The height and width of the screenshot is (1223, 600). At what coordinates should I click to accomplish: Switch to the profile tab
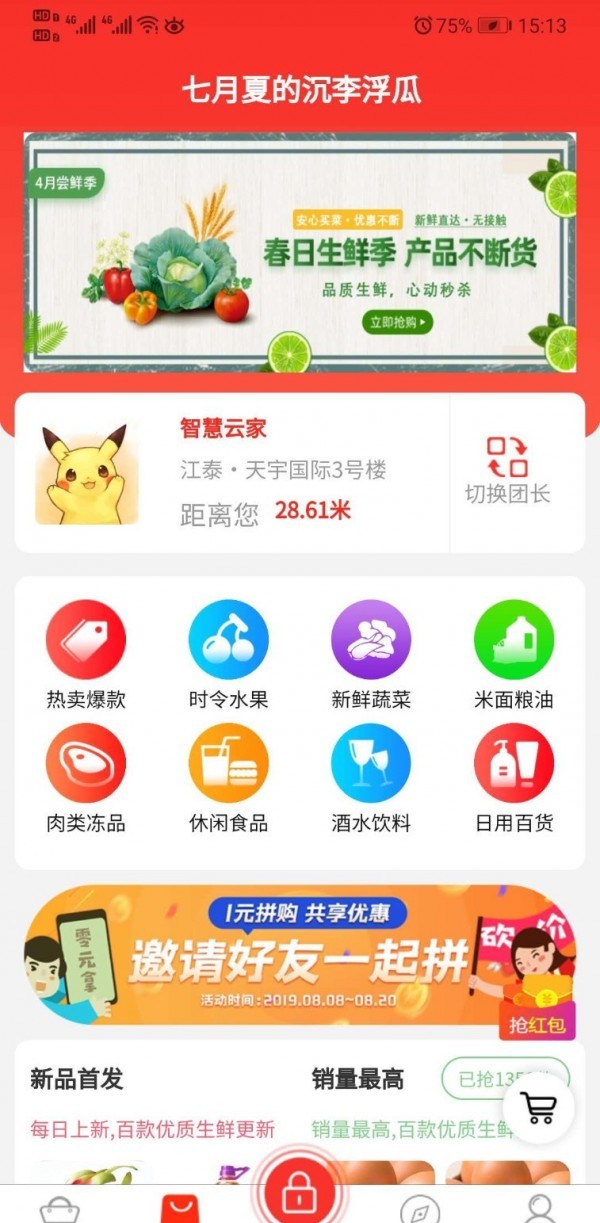[541, 1208]
